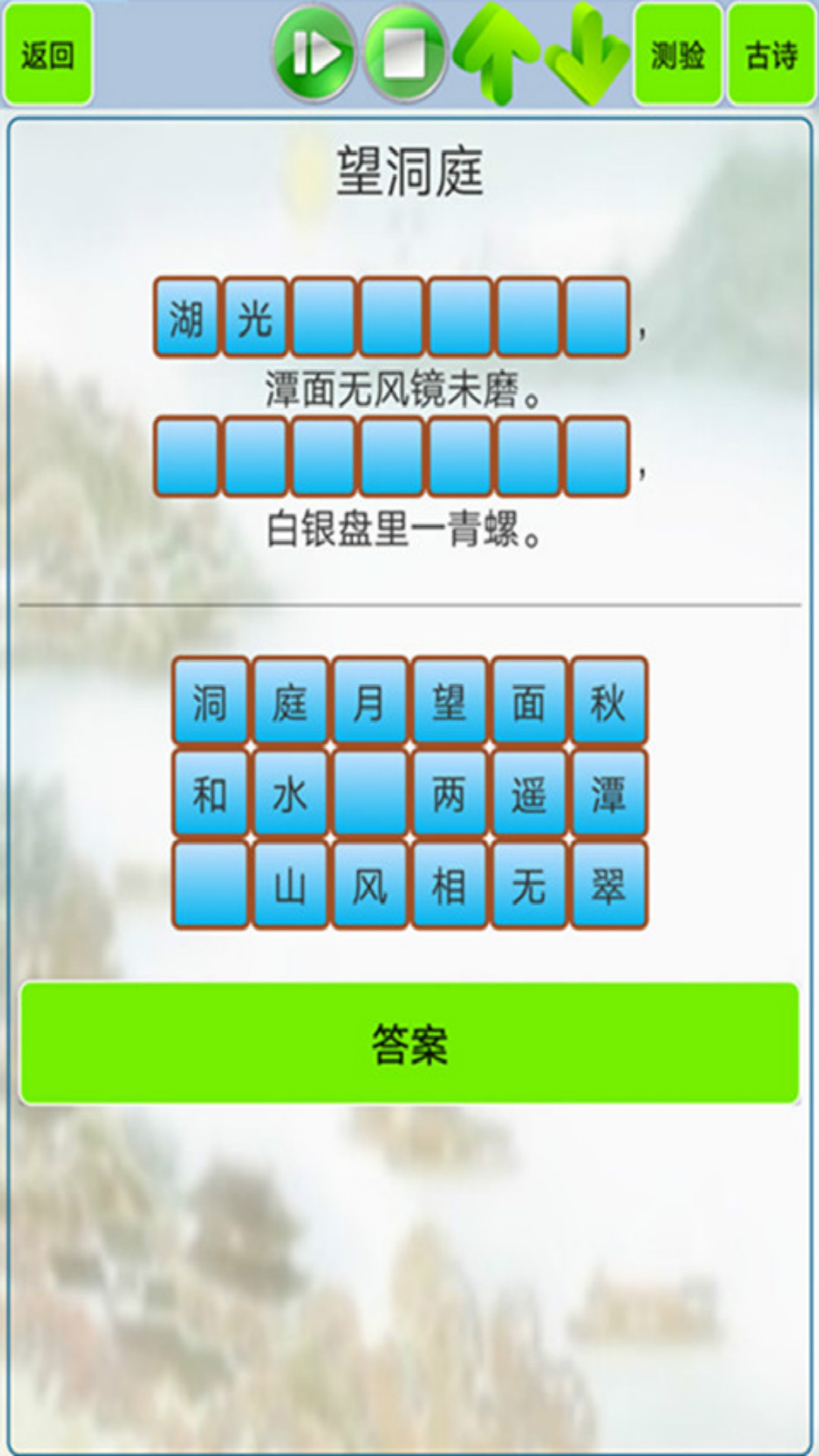Choose the character tile 两
Screen dimensions: 819x1456
(x=449, y=793)
